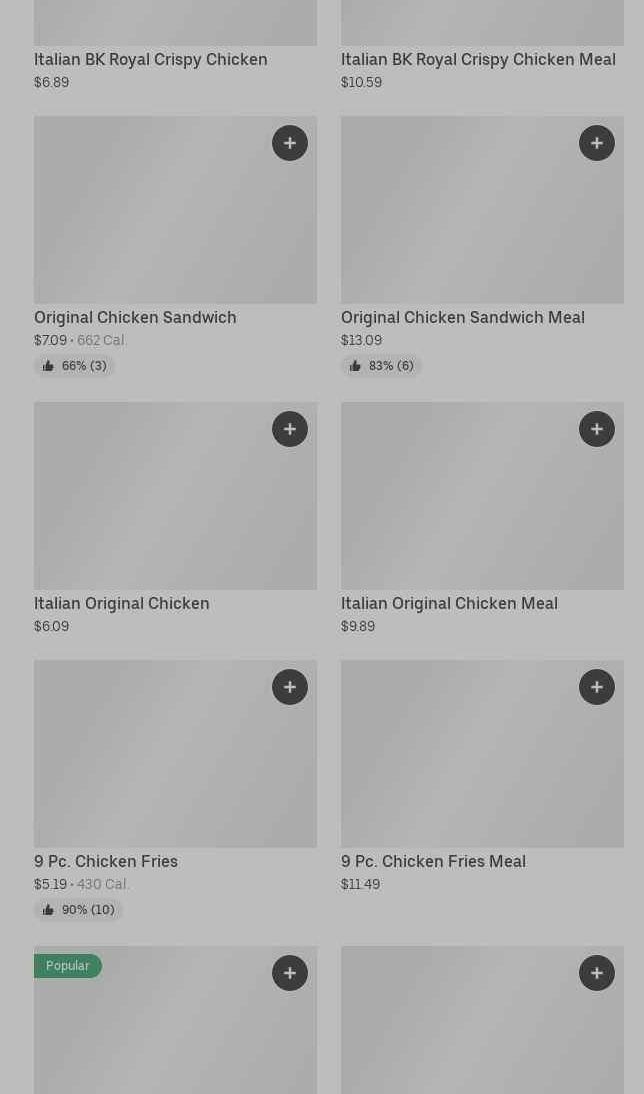This screenshot has width=644, height=1094.
Task: Add 9 Pc. Chicken Fries to cart
Action: [290, 687]
